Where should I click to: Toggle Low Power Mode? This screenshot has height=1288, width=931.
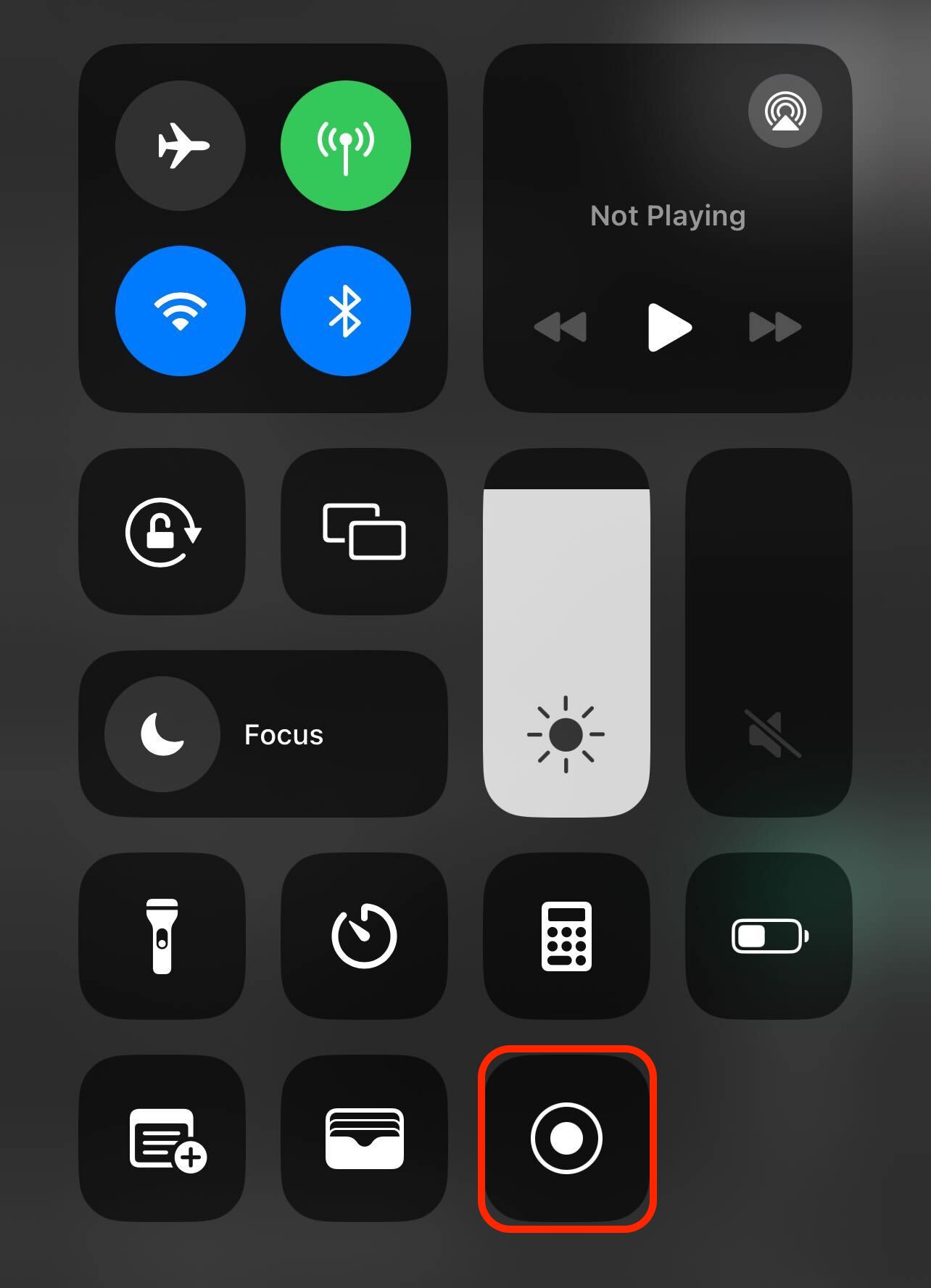[769, 936]
